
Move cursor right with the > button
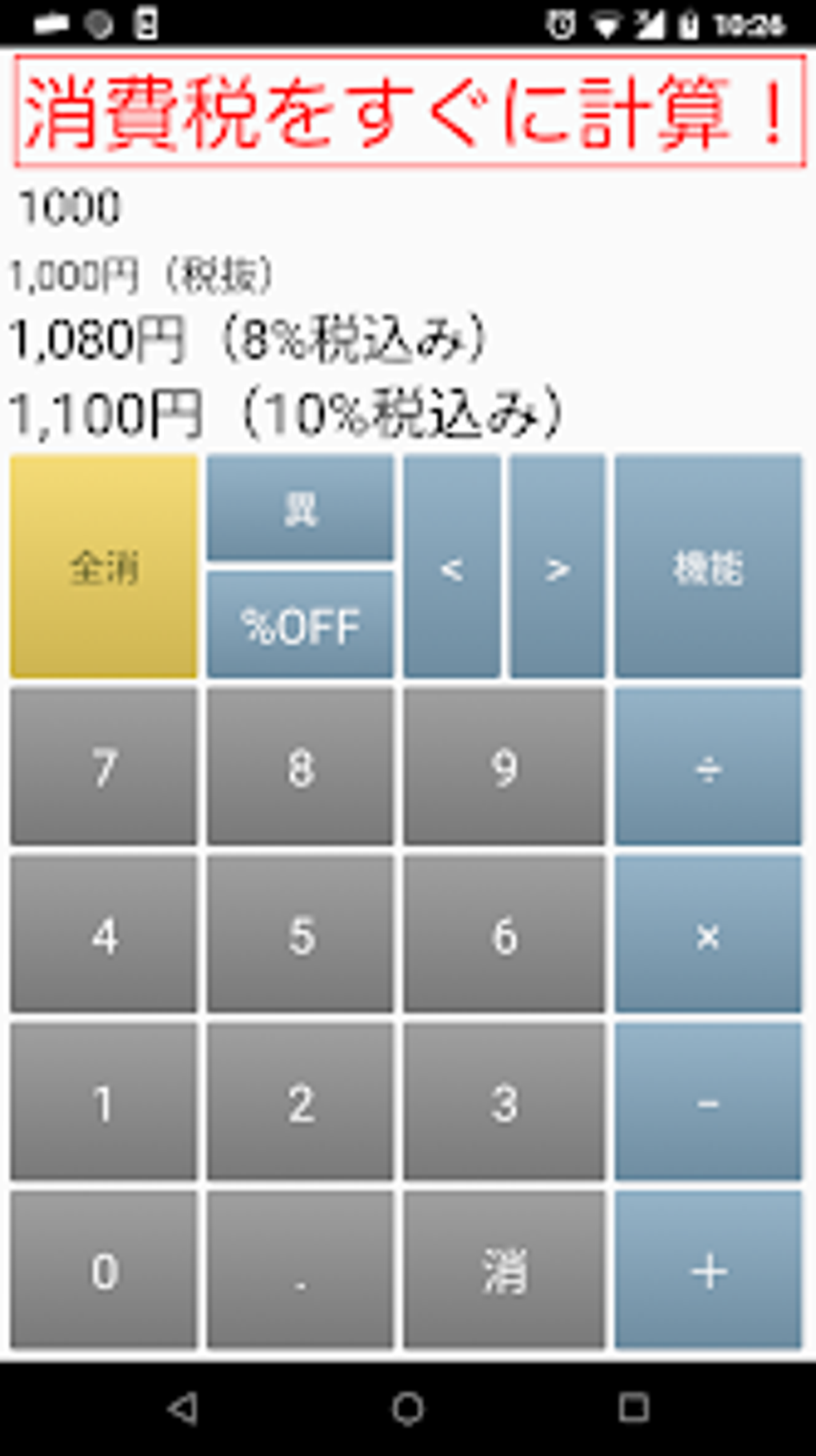[558, 567]
